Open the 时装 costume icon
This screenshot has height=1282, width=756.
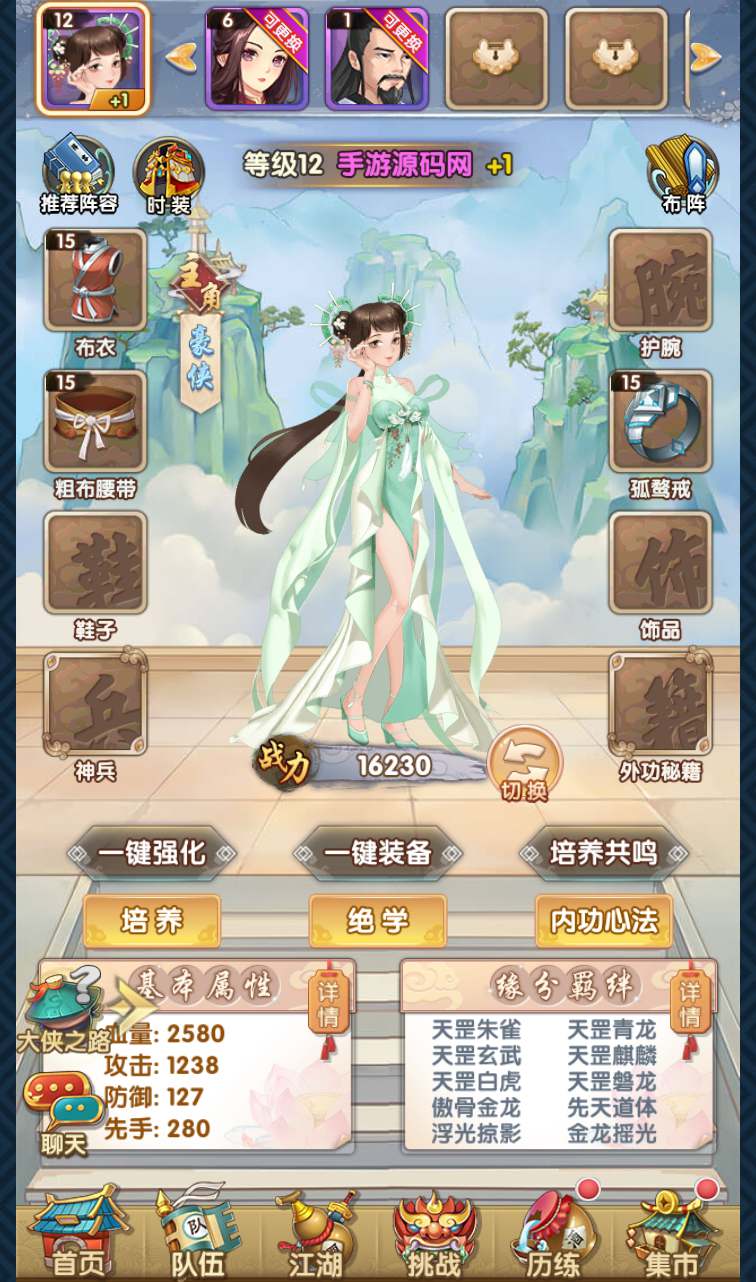pyautogui.click(x=168, y=170)
